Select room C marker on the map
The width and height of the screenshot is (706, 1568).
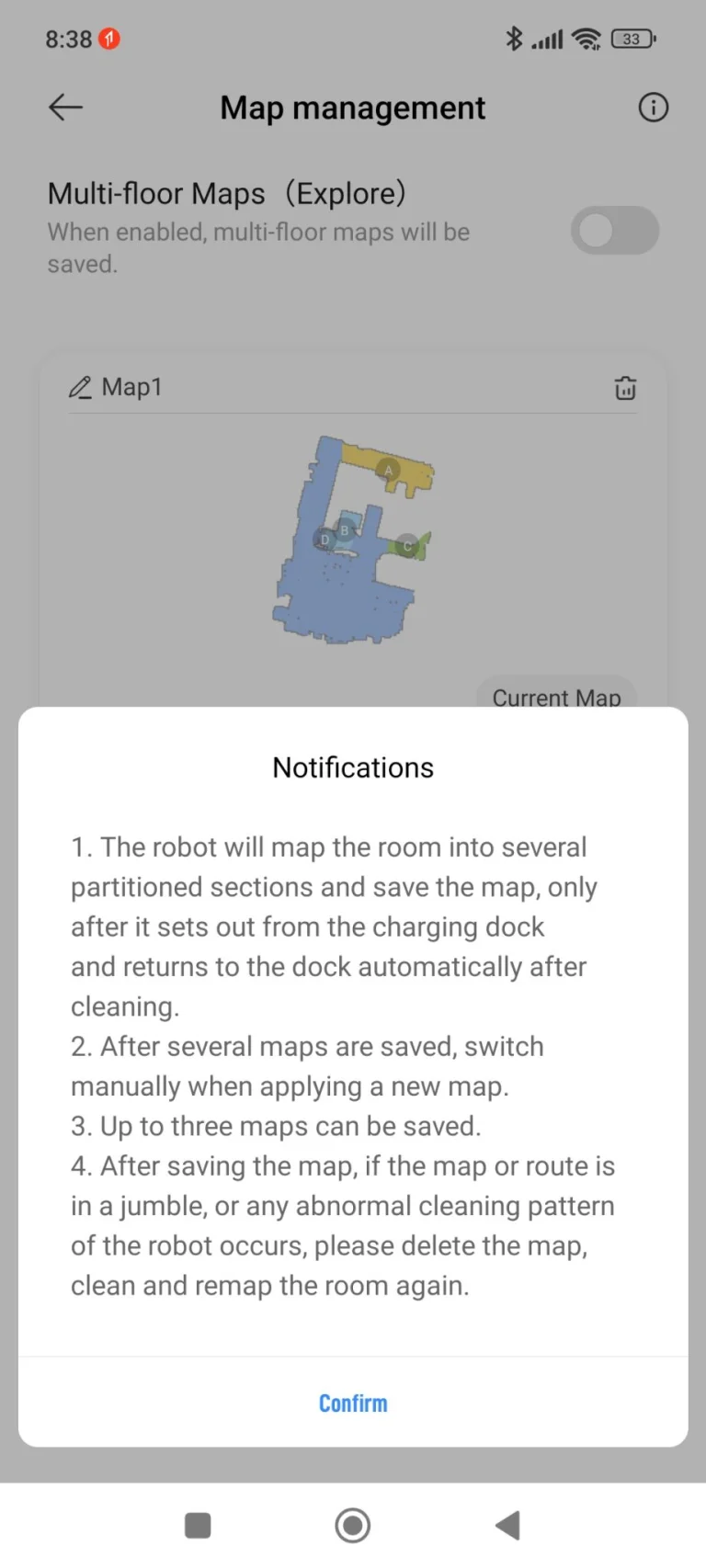click(x=407, y=546)
